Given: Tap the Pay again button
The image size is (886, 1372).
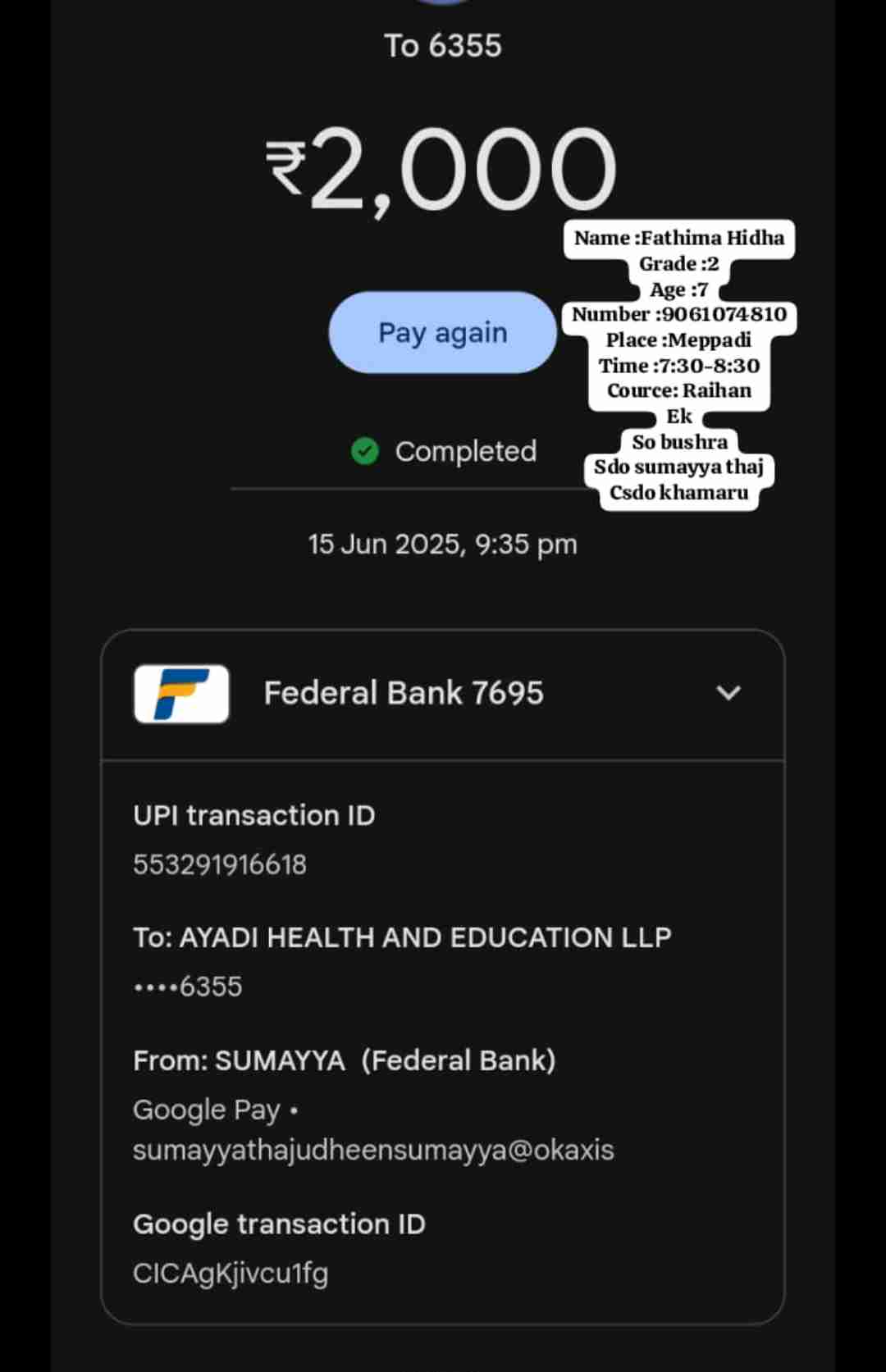Looking at the screenshot, I should click(x=442, y=332).
